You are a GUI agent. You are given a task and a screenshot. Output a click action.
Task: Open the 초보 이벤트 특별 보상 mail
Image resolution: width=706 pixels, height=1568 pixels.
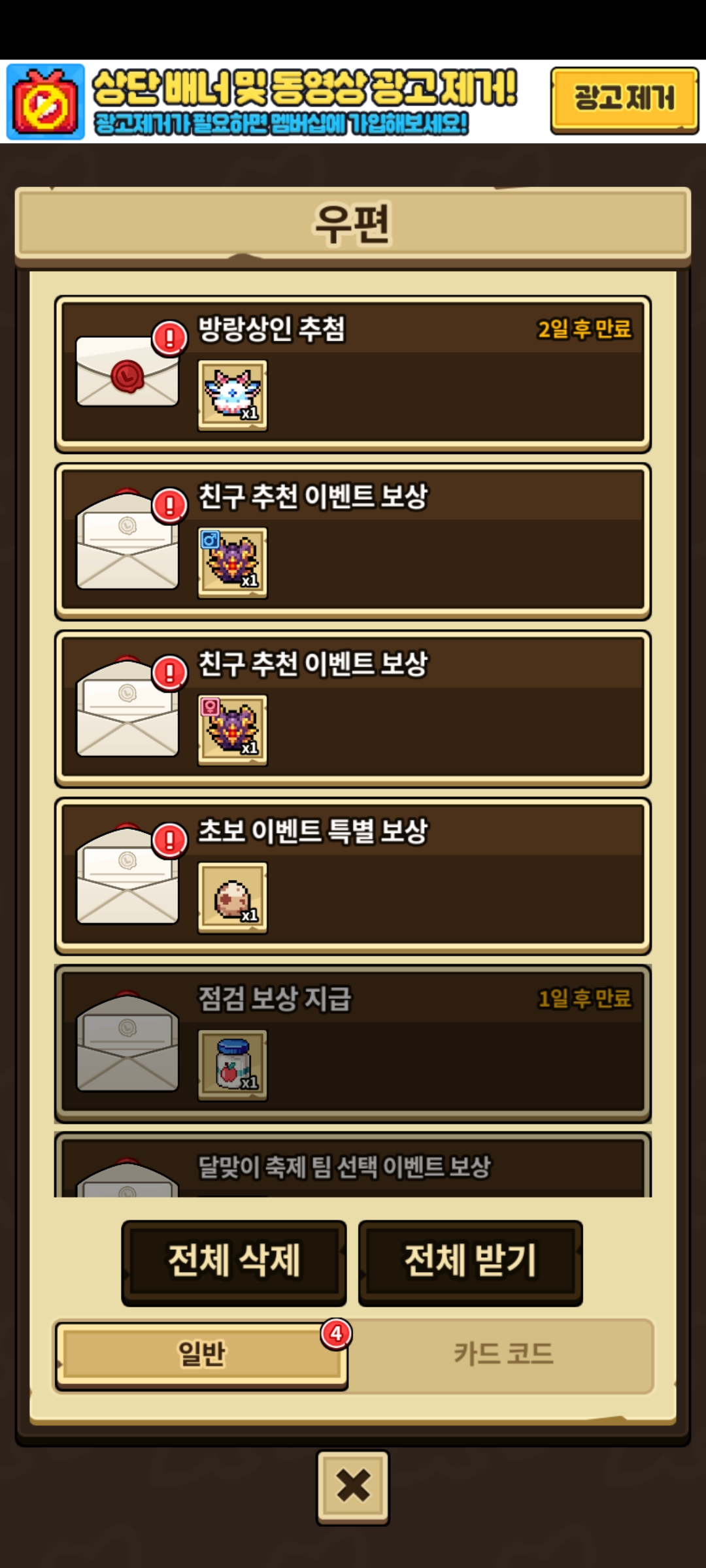tap(353, 876)
